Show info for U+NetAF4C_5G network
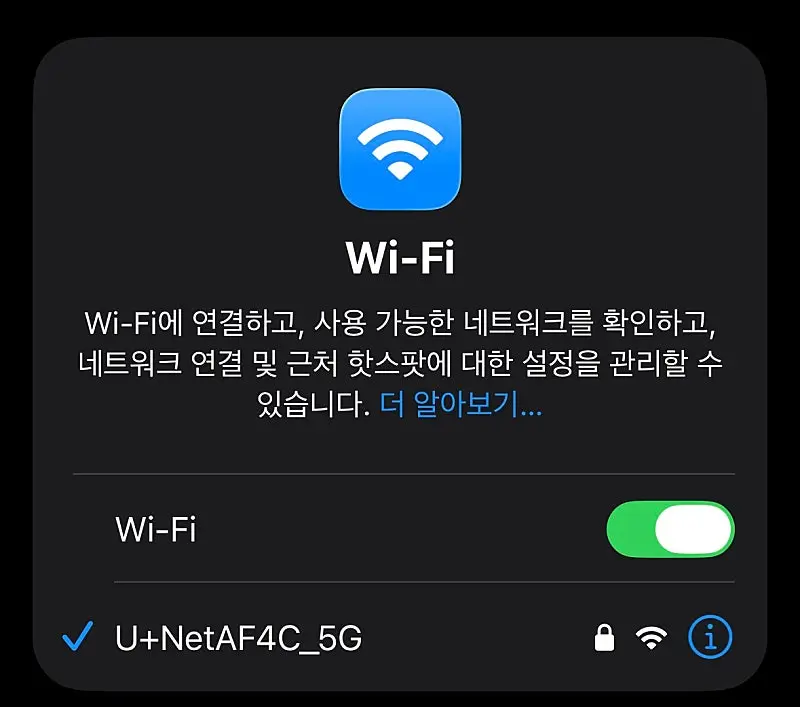Screen dimensions: 800x707 [710, 637]
